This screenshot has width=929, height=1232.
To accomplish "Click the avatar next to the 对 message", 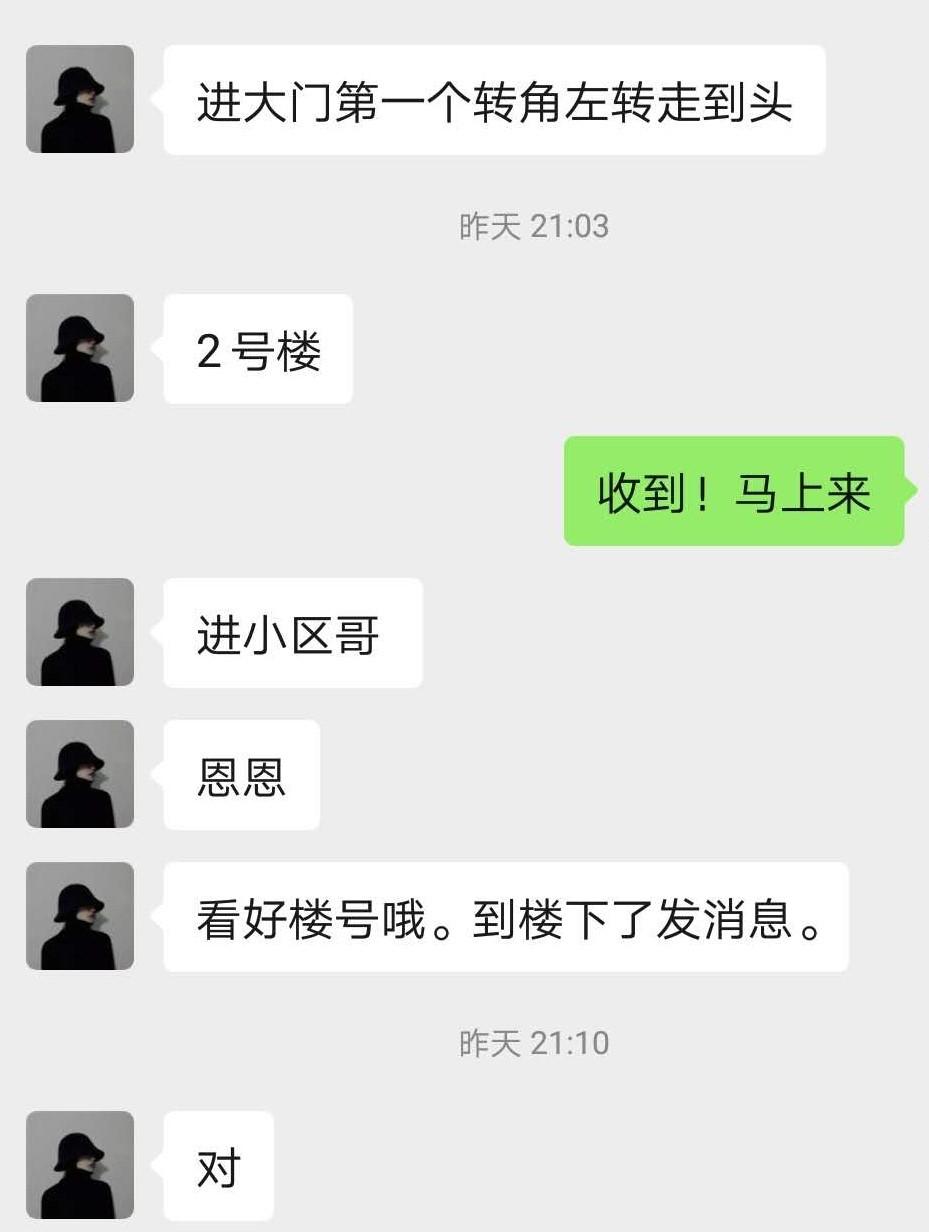I will pos(80,1165).
